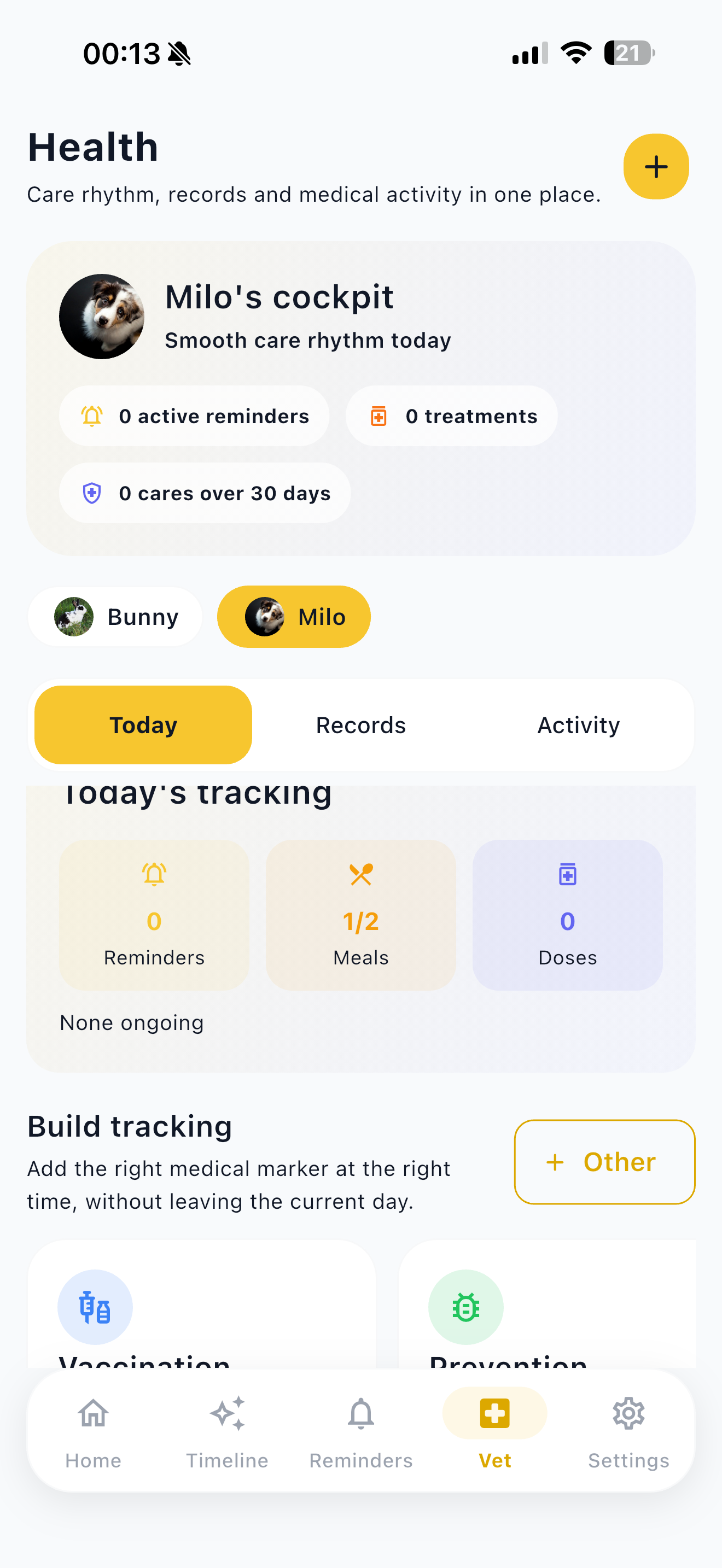Tap the 0 treatments chip
This screenshot has height=1568, width=722.
[451, 416]
